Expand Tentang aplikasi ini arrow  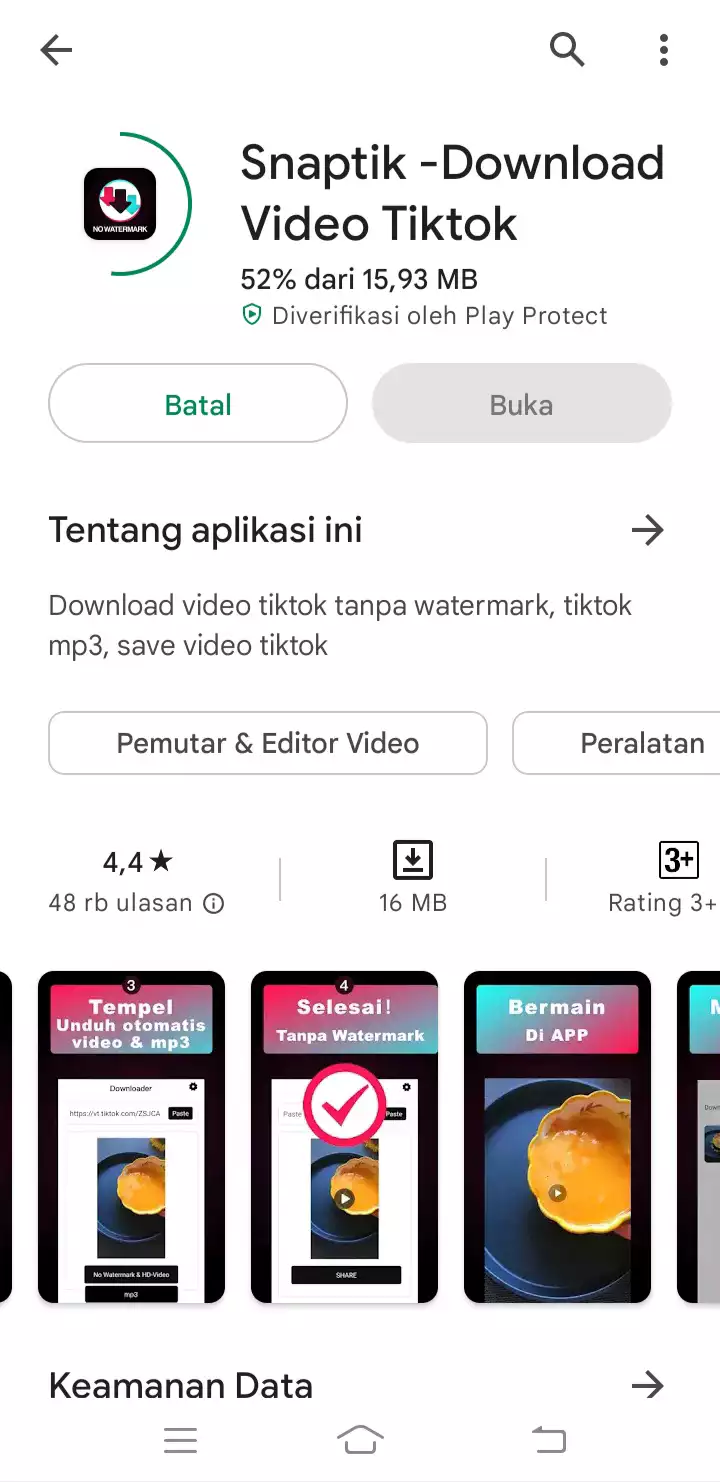pos(648,530)
